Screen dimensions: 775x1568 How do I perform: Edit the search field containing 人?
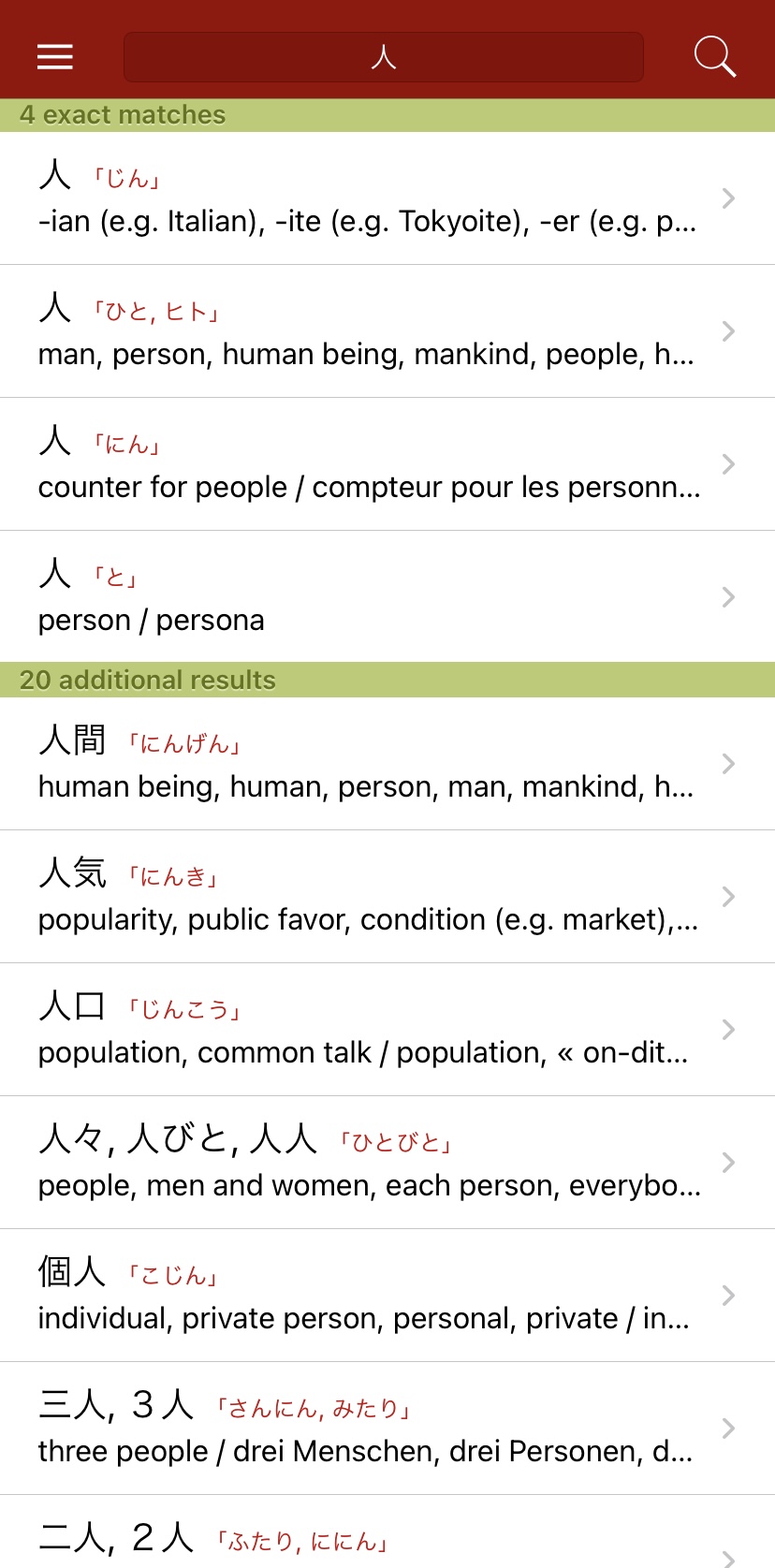coord(383,57)
